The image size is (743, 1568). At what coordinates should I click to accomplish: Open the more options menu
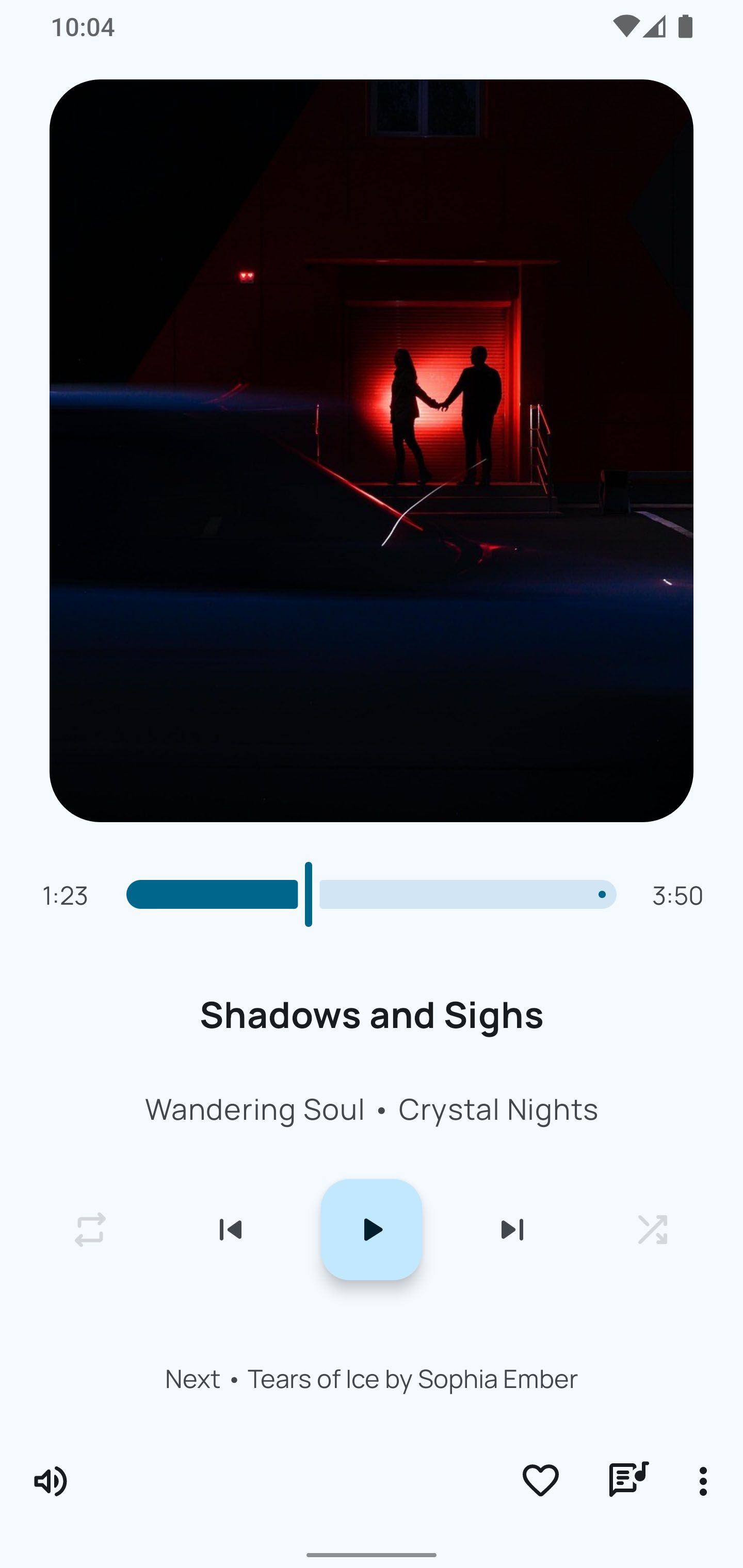coord(703,1481)
